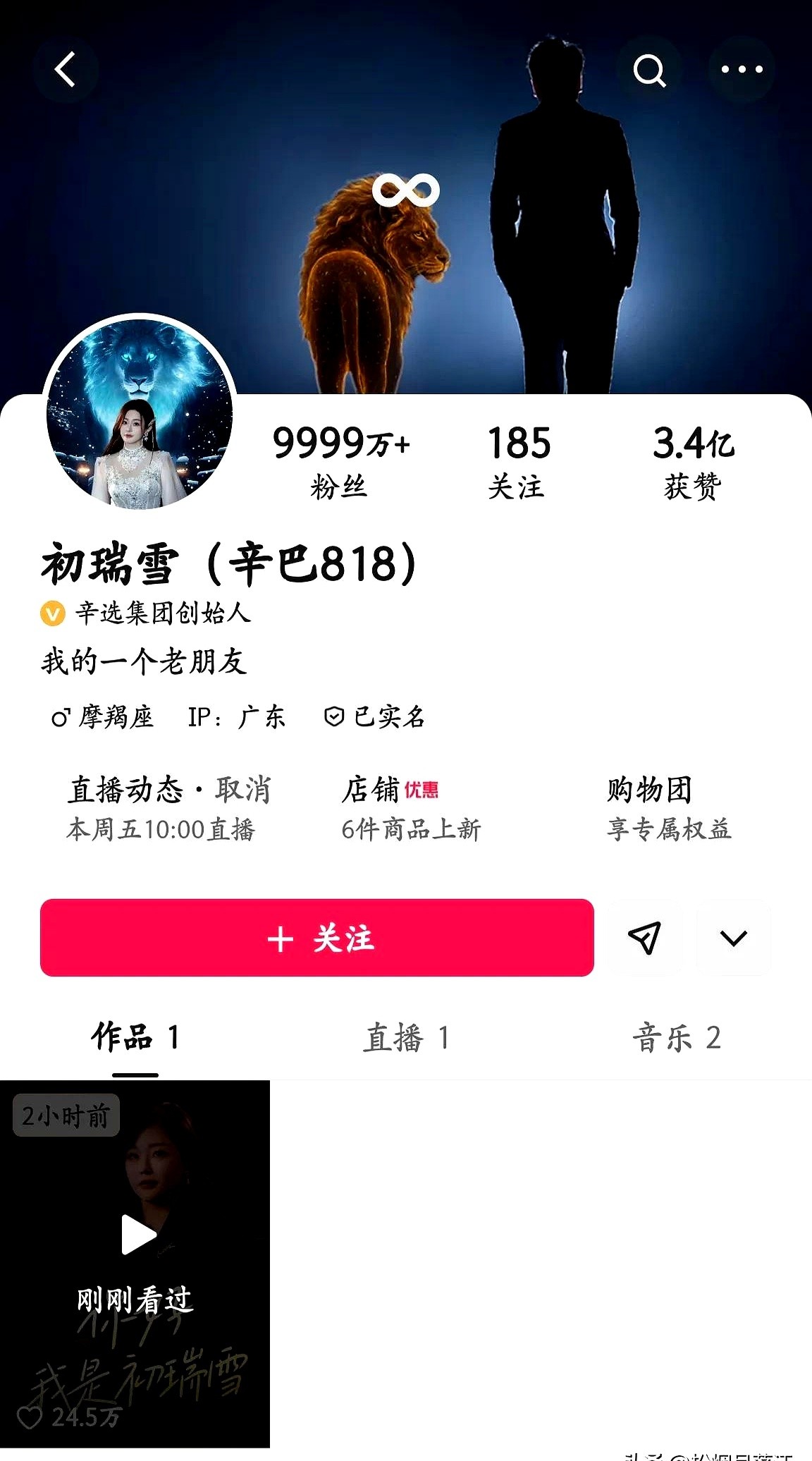Viewport: 812px width, 1461px height.
Task: Open the 185 关注 following list
Action: pos(518,462)
